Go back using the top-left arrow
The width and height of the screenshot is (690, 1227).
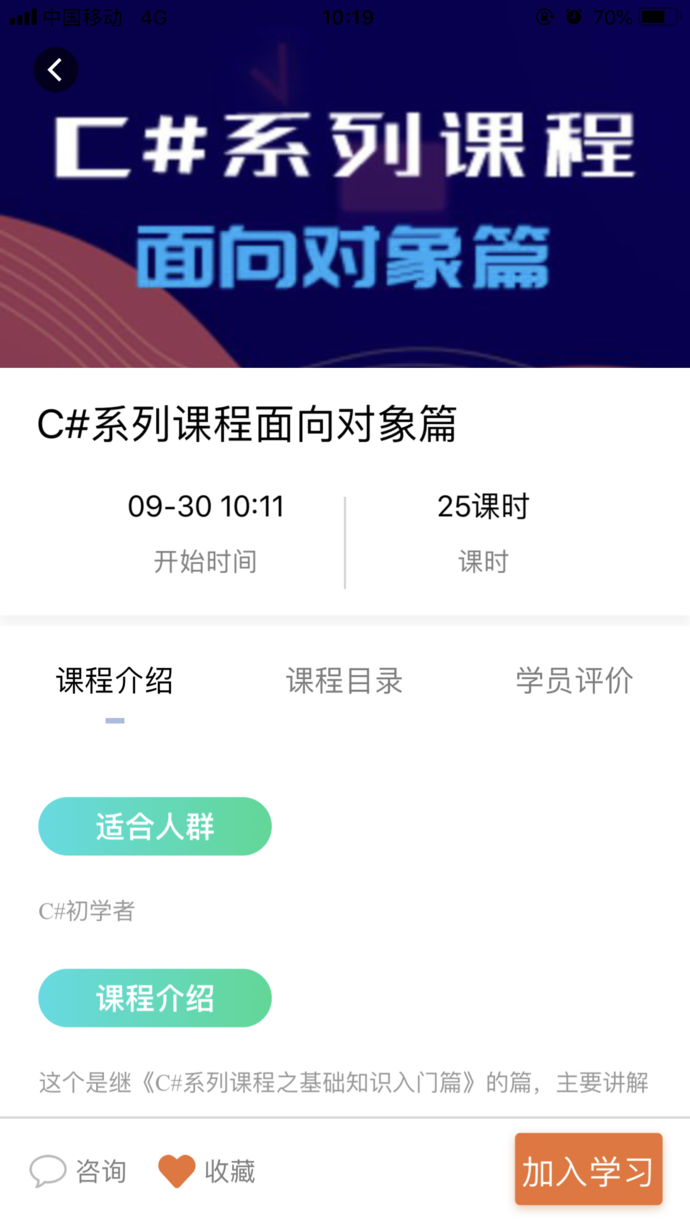pyautogui.click(x=55, y=70)
